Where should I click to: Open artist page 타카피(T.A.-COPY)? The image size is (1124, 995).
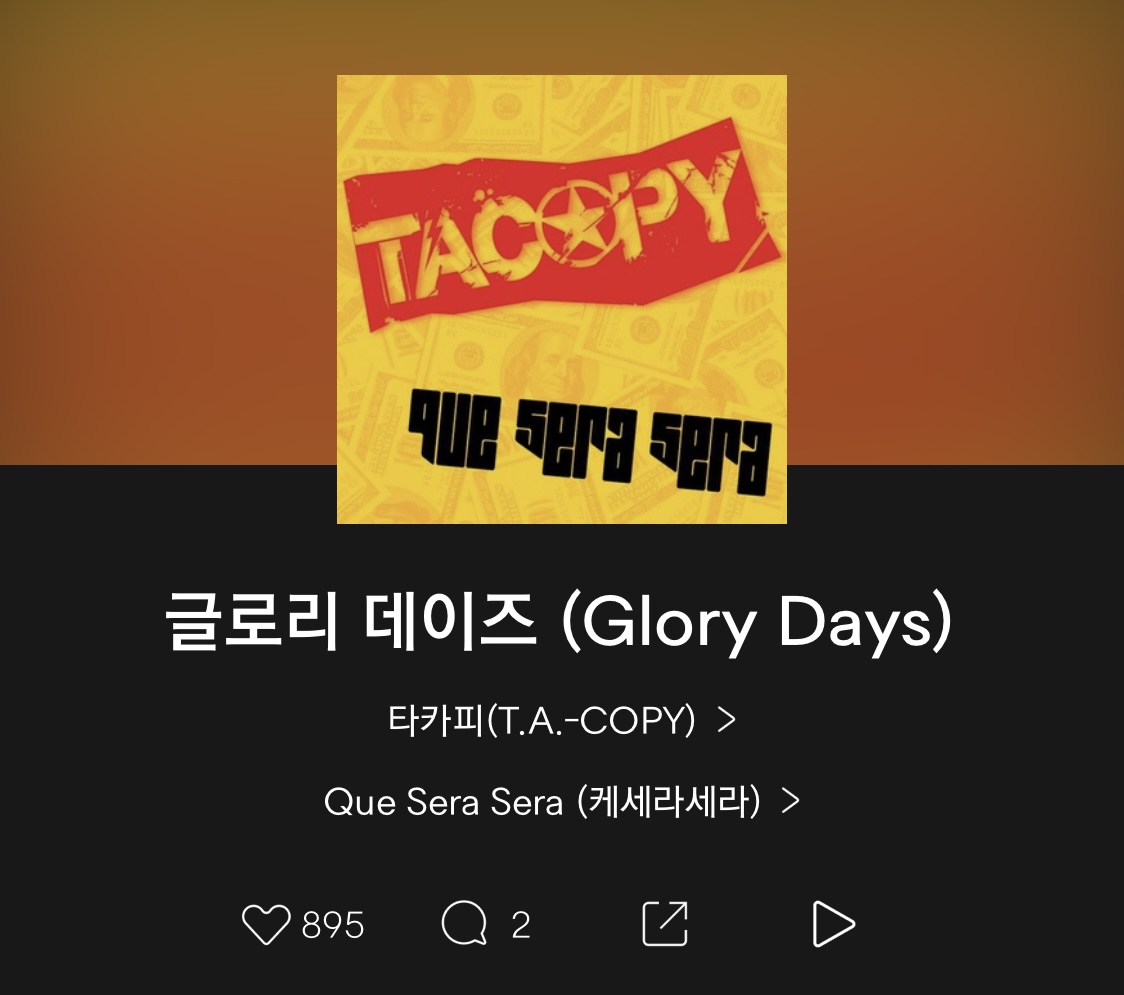tap(561, 720)
